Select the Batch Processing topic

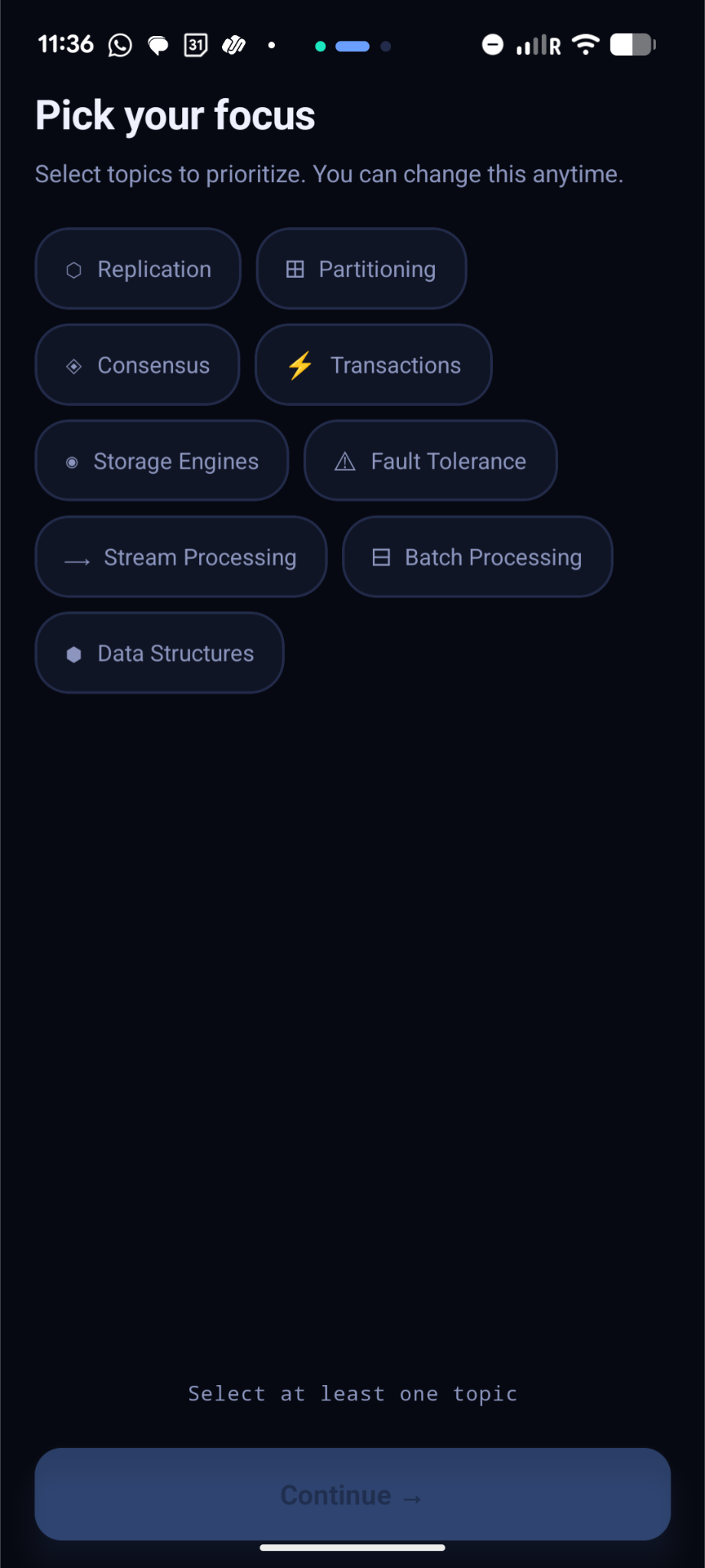(x=477, y=557)
